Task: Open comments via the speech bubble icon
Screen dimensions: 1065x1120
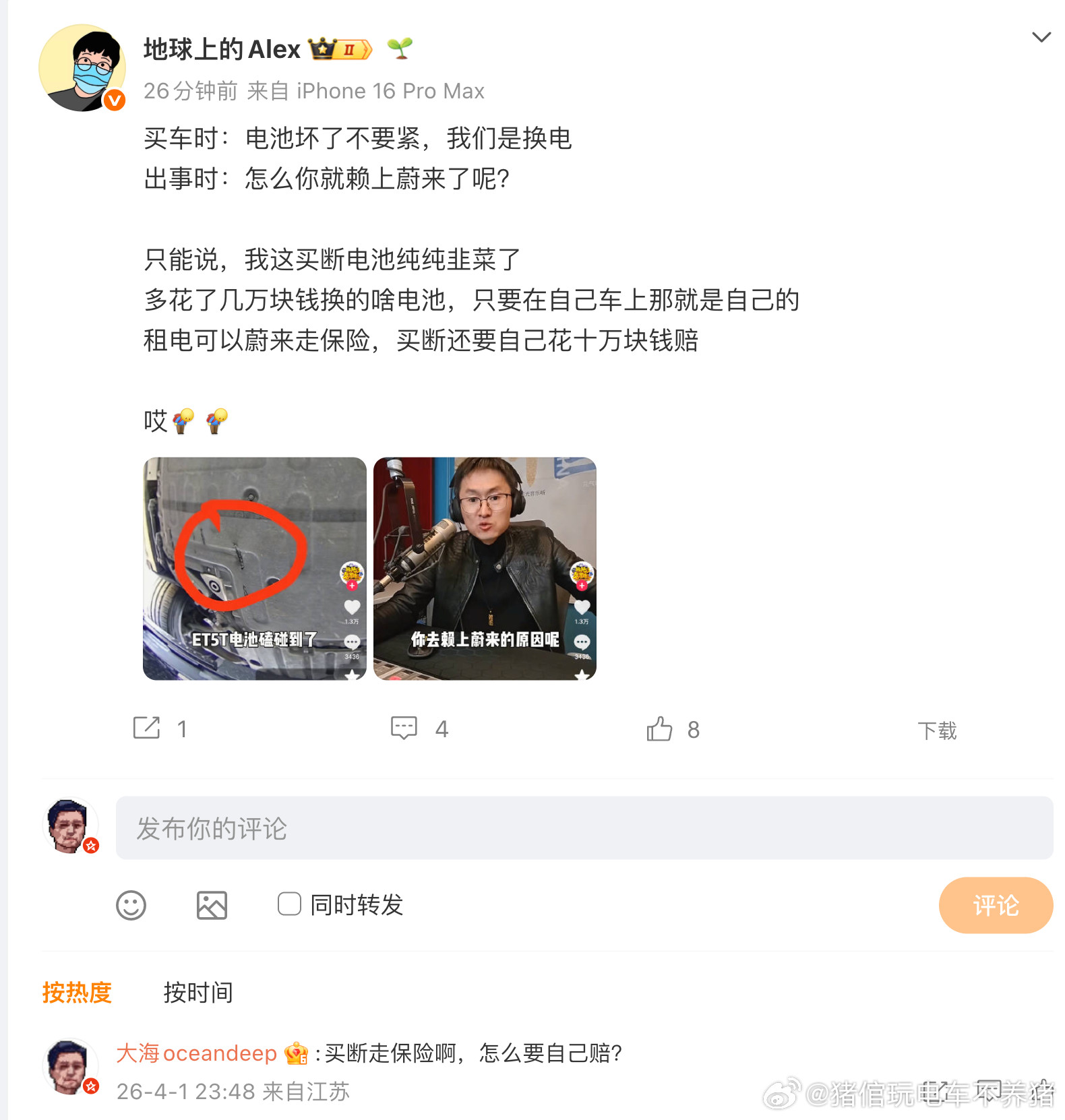Action: (x=404, y=728)
